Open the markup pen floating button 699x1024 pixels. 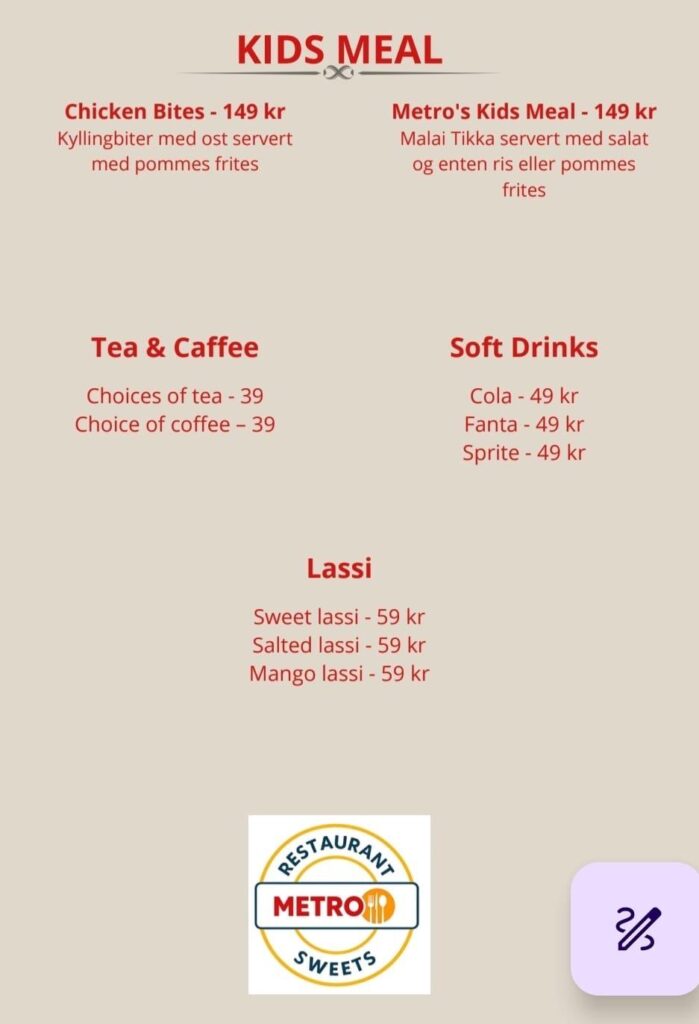click(636, 928)
